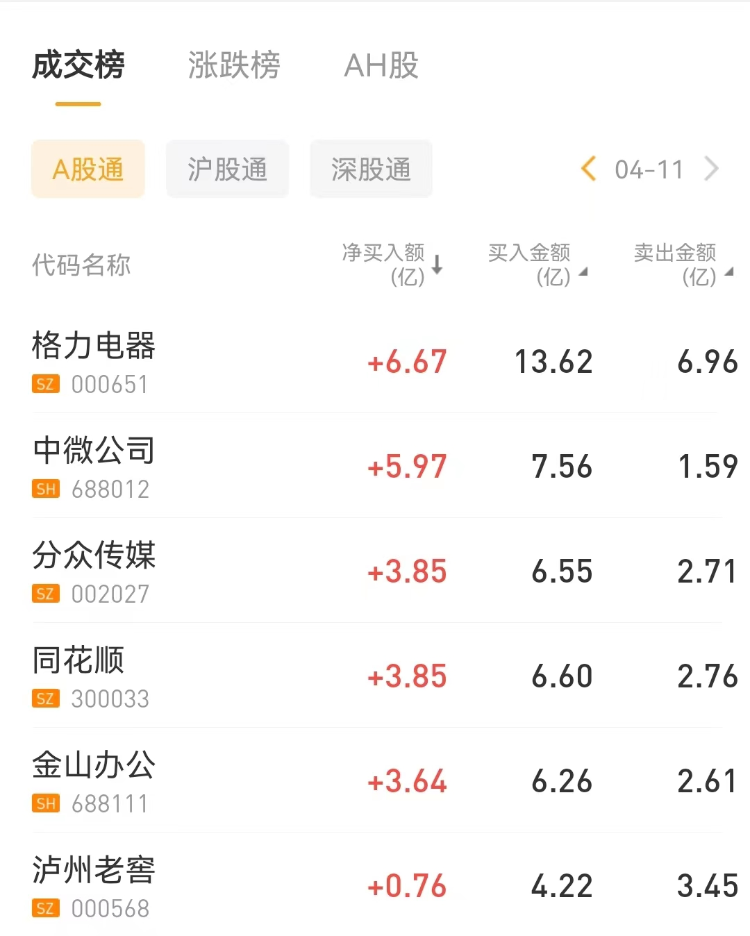Sort by 净买入额 column

(x=392, y=265)
